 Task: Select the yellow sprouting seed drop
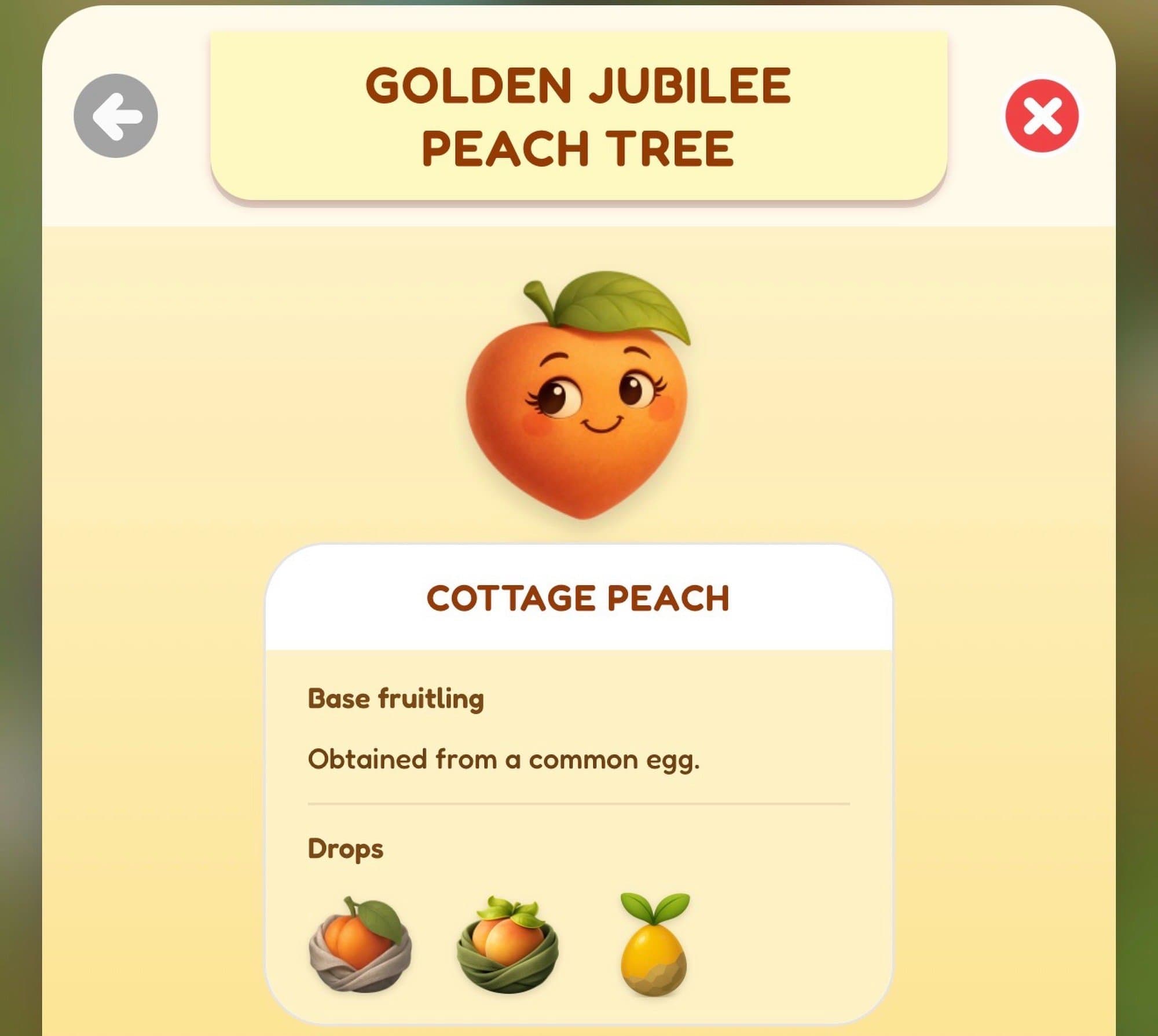[654, 945]
